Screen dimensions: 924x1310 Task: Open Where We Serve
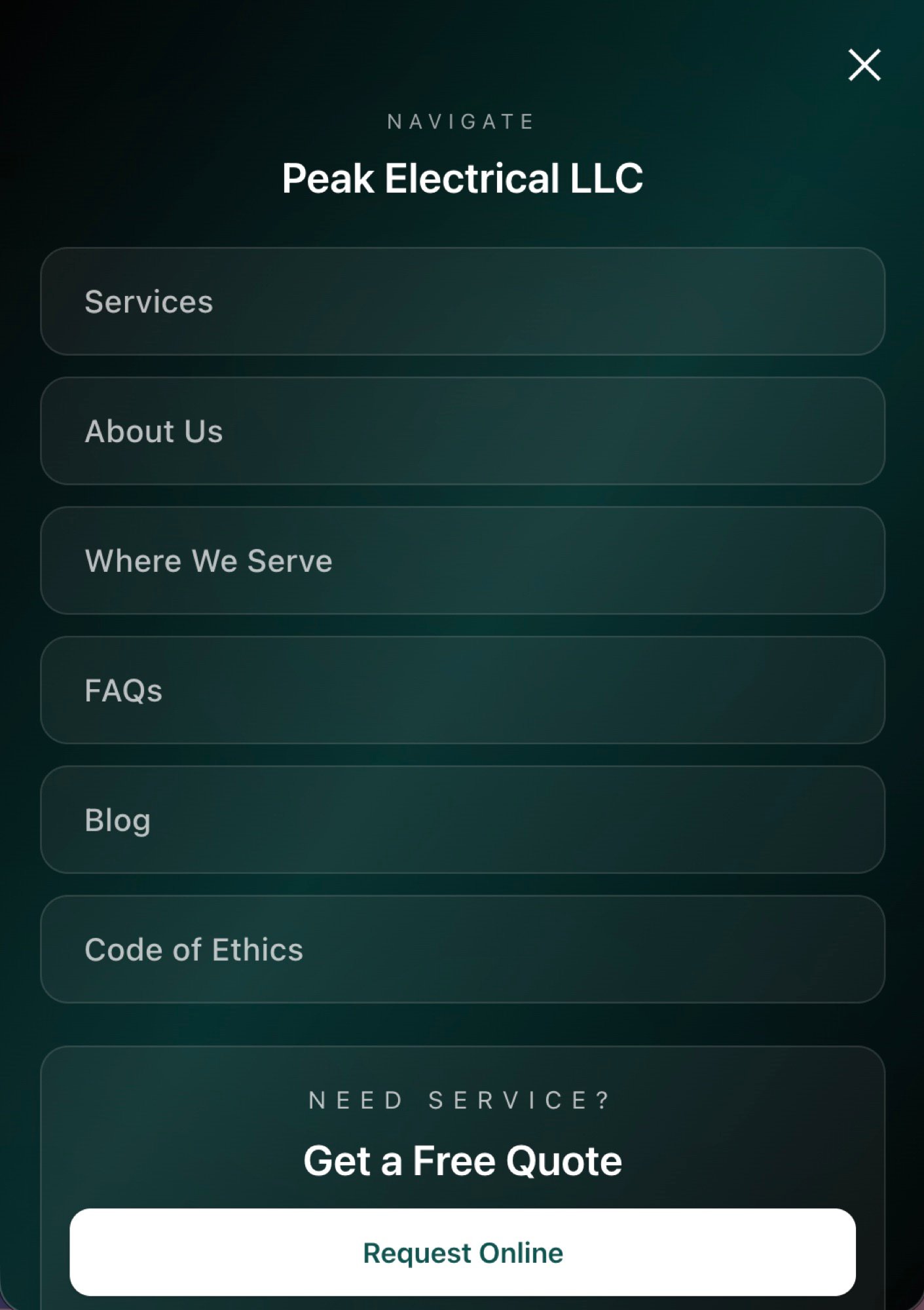(x=462, y=561)
